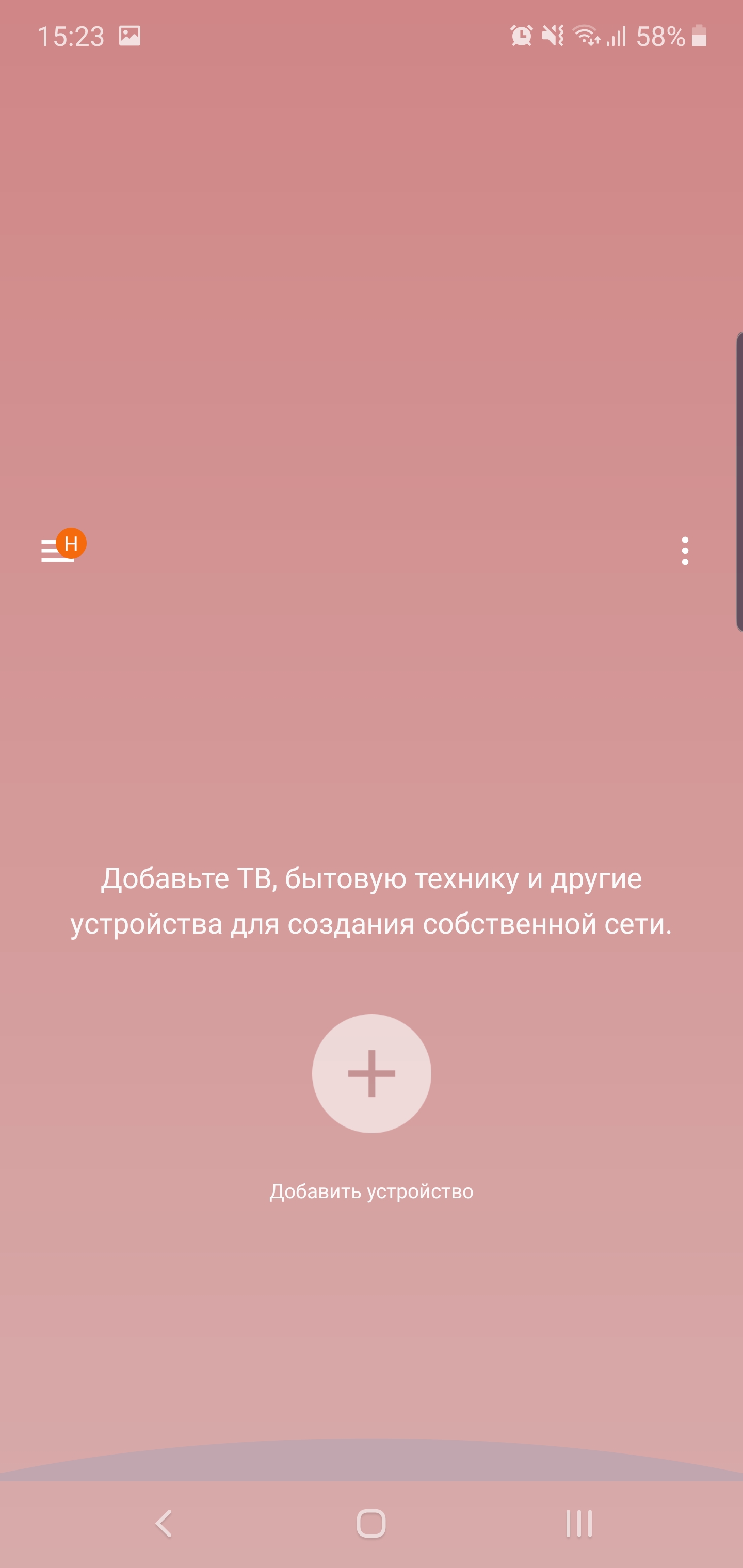Open the hamburger drawer menu

[58, 550]
